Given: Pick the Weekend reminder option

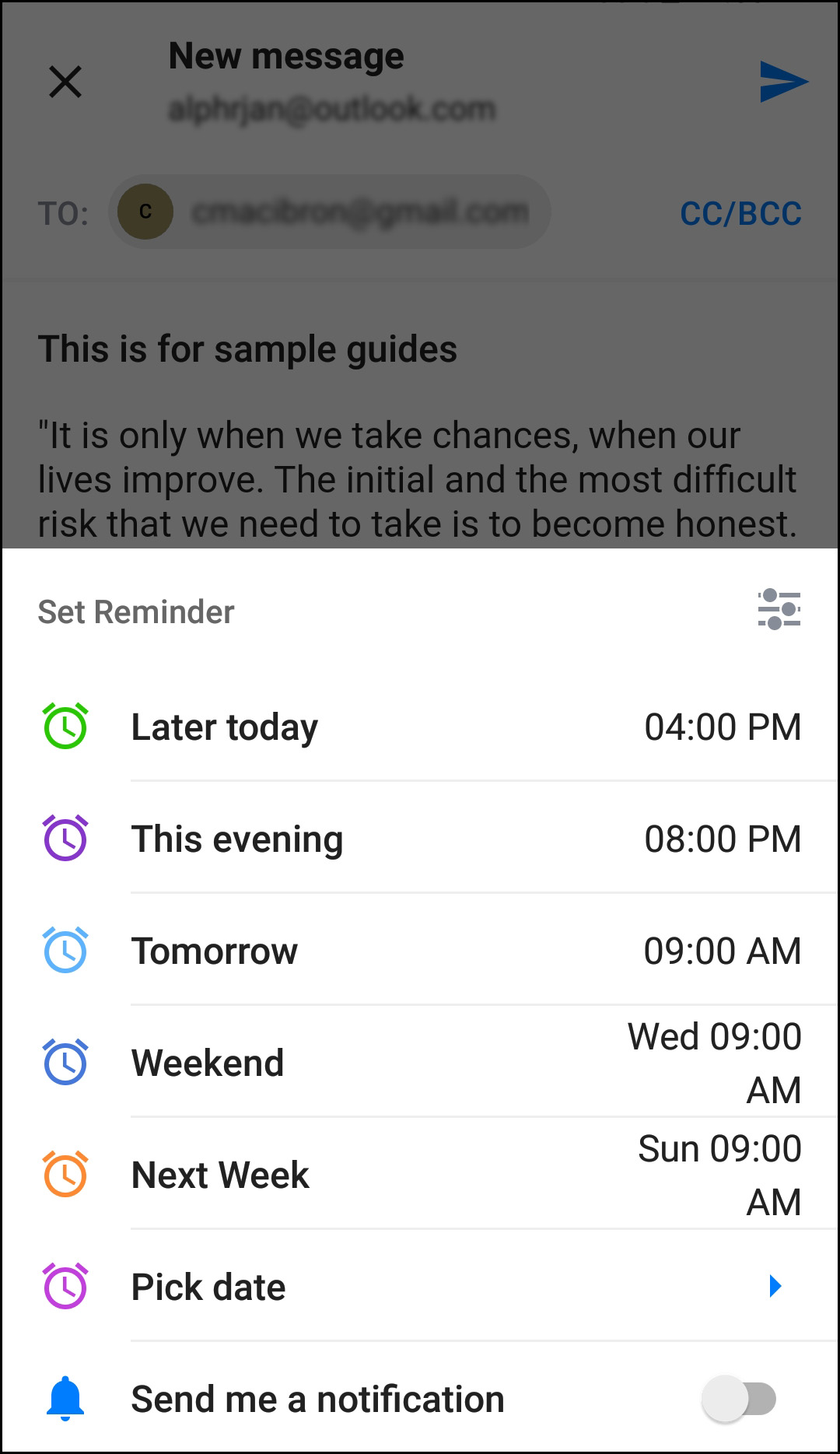Looking at the screenshot, I should click(420, 1063).
